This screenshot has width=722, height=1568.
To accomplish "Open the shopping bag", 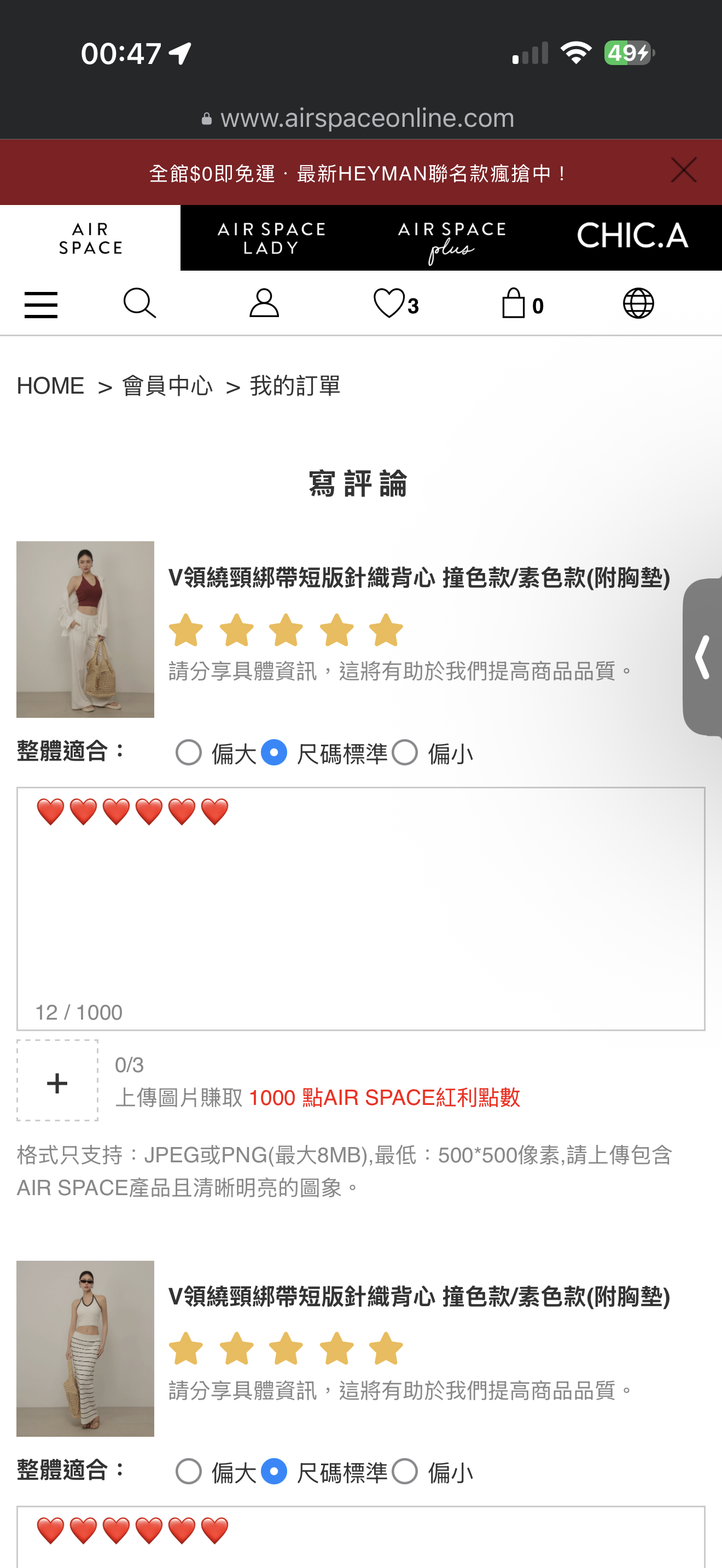I will (521, 303).
